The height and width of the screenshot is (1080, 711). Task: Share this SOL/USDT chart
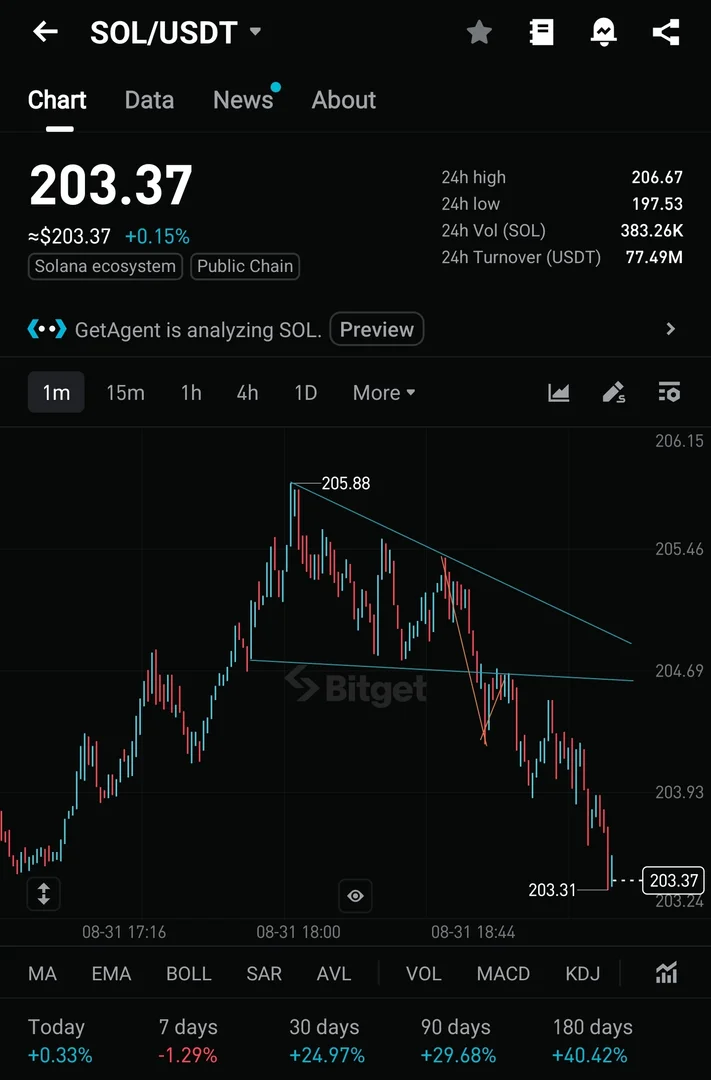(665, 33)
